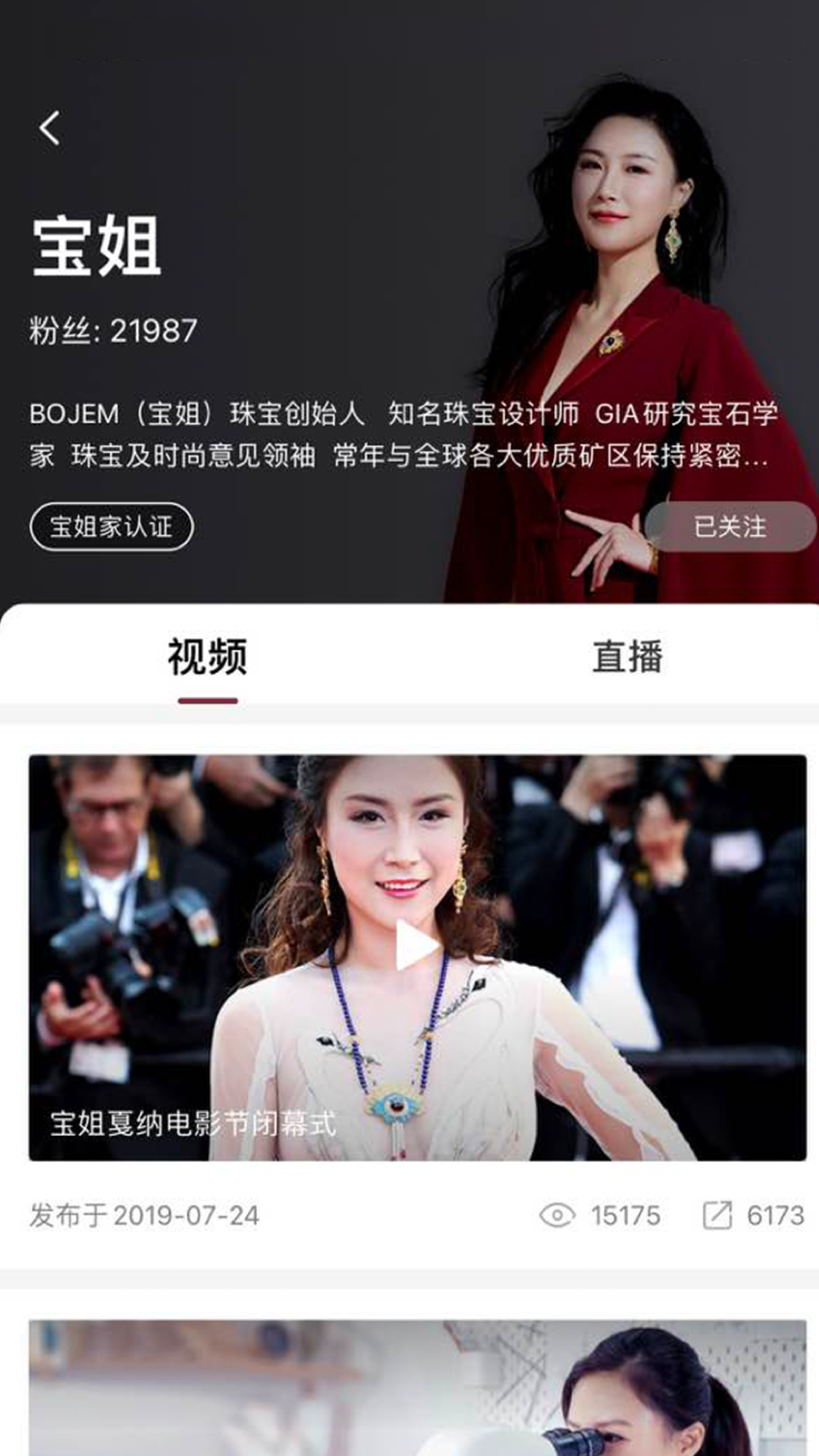Viewport: 819px width, 1456px height.
Task: Select the 视频 tab
Action: pyautogui.click(x=208, y=657)
